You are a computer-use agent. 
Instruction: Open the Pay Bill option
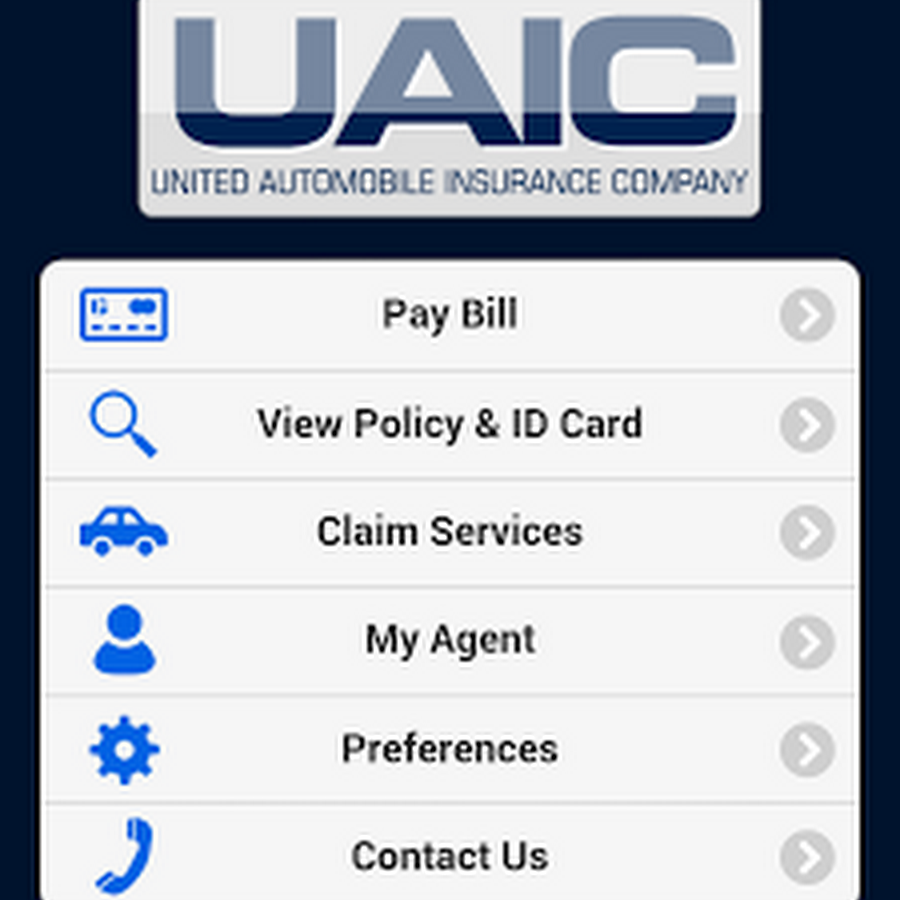[x=450, y=316]
